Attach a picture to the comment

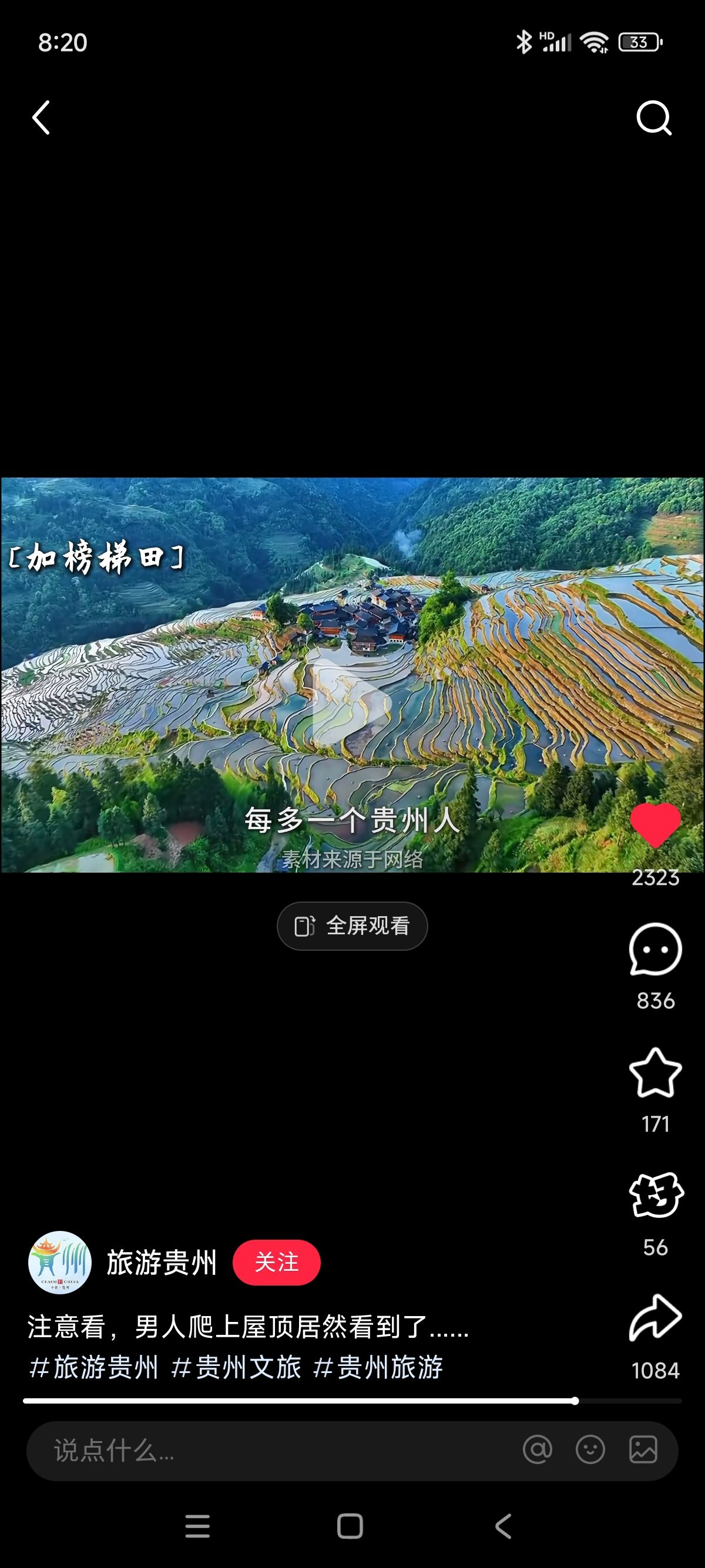(x=643, y=1450)
